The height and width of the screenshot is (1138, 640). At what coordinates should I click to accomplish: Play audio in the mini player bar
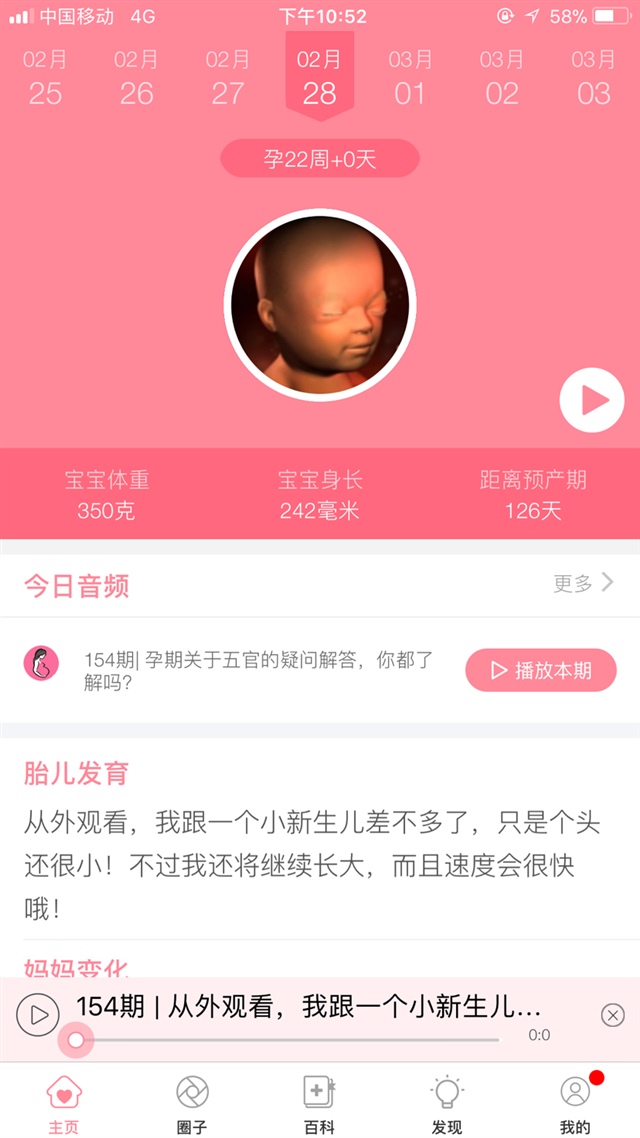38,1015
